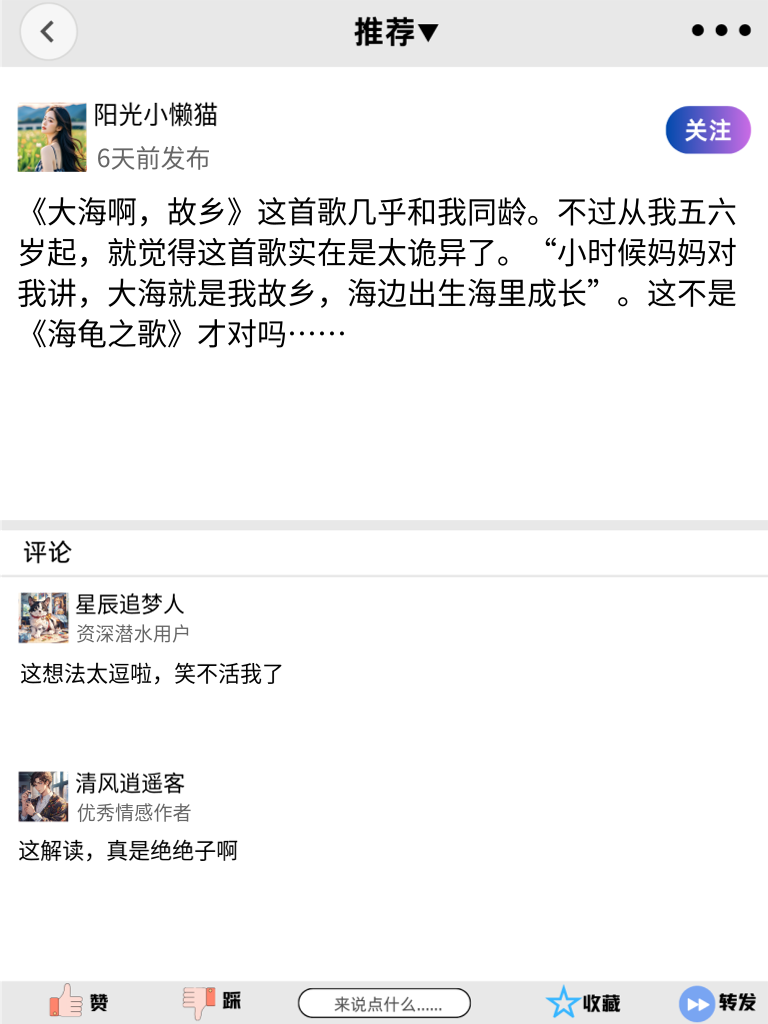The image size is (768, 1024).
Task: Tap the 转发 forward icon to share
Action: pos(695,1002)
